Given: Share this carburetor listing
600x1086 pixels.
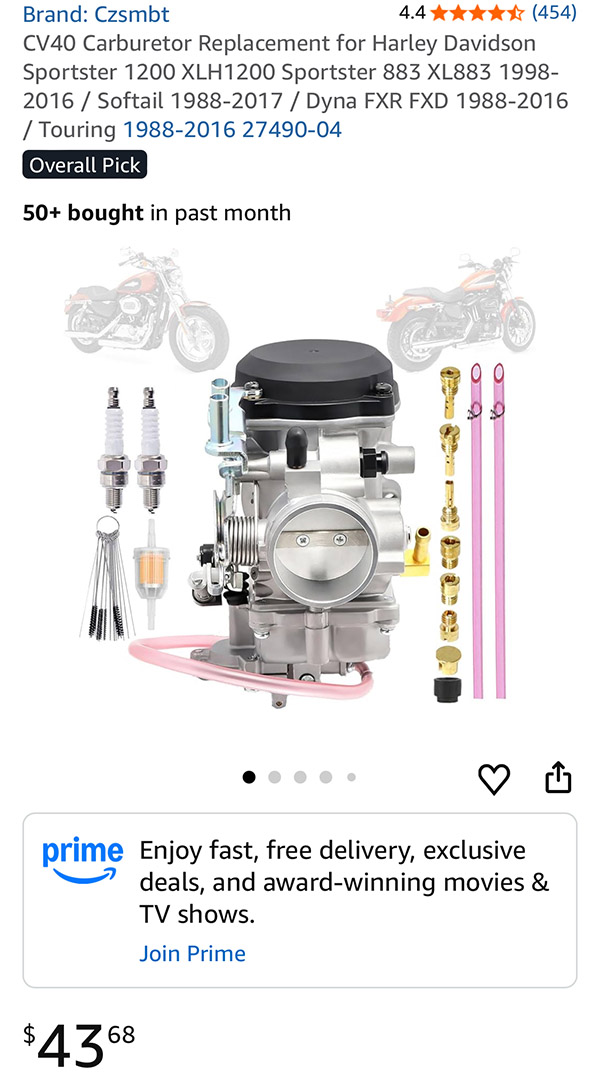Looking at the screenshot, I should point(558,777).
